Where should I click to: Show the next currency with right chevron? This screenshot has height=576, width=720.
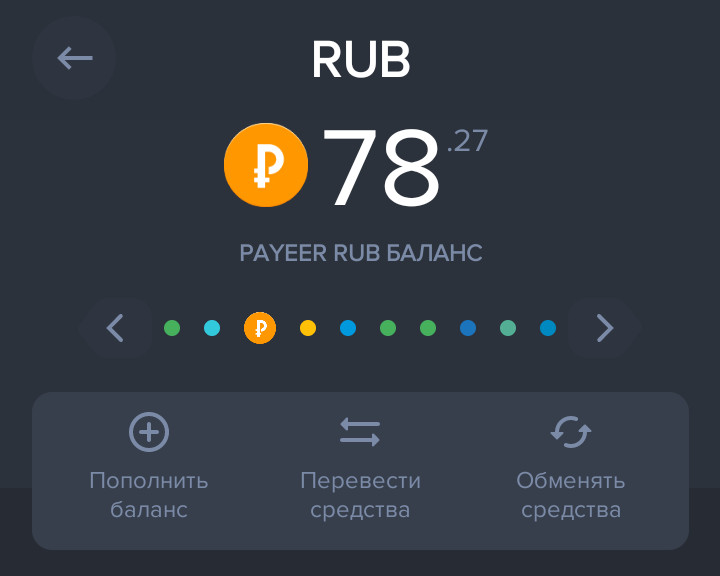pyautogui.click(x=604, y=328)
